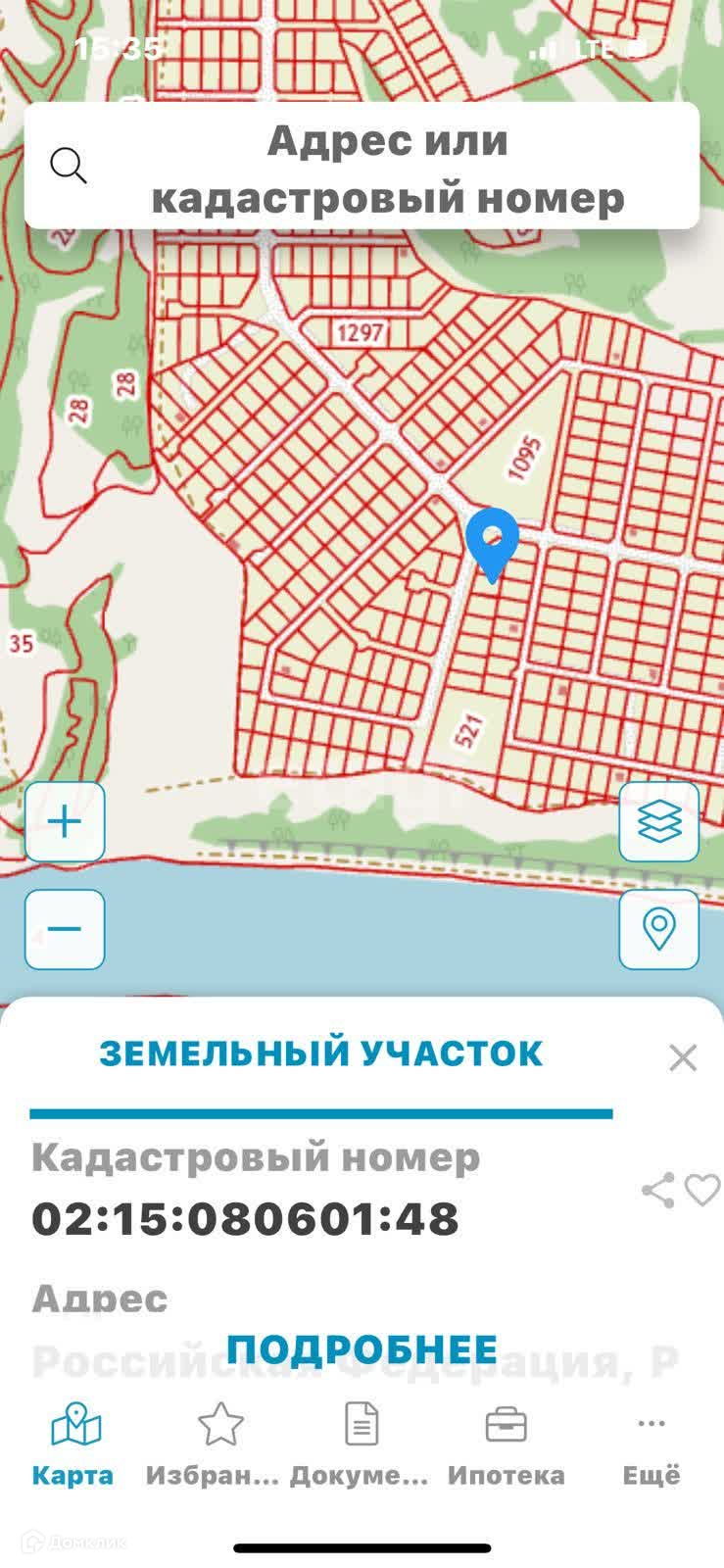Share this cadastral plot
This screenshot has height=1568, width=724.
coord(657,1190)
